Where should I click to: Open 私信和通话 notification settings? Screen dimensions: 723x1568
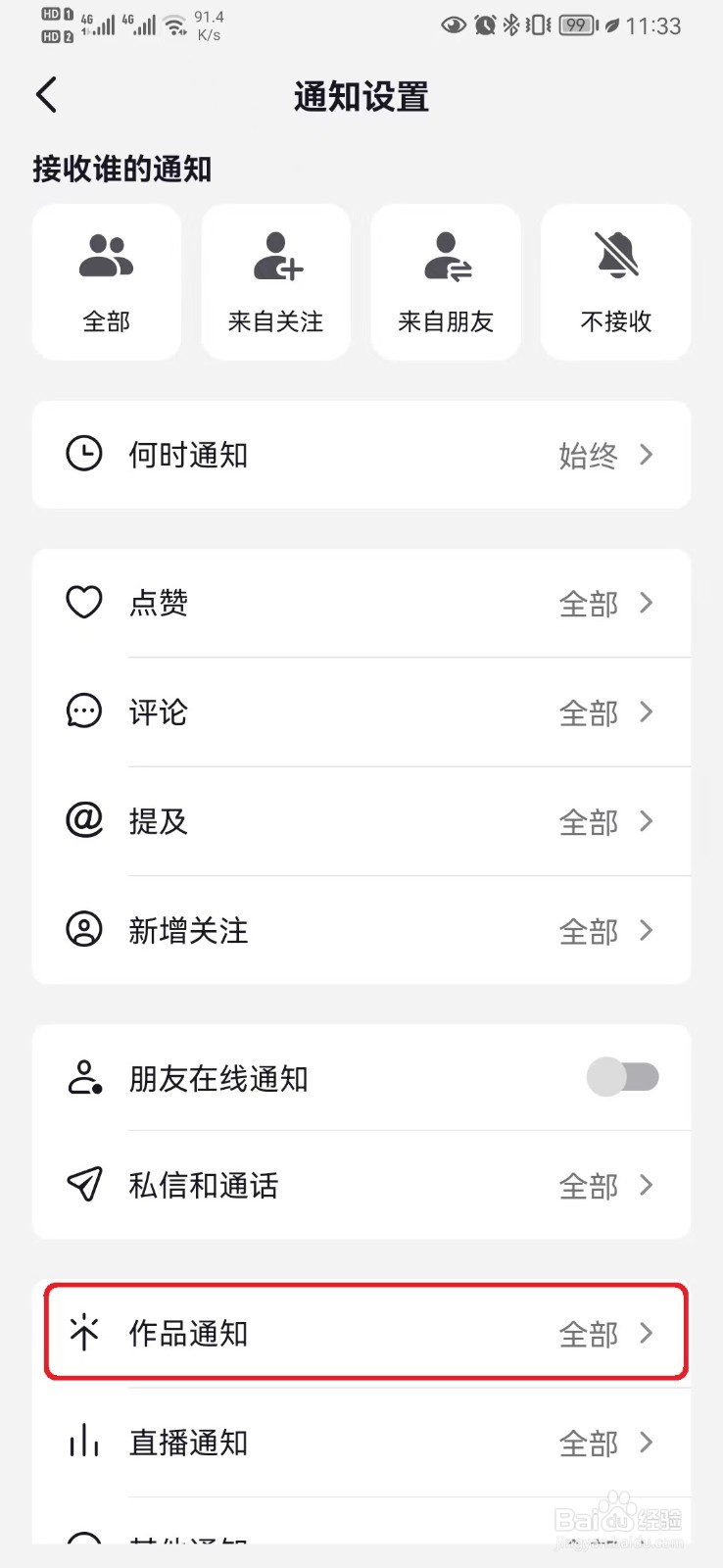(x=361, y=1186)
